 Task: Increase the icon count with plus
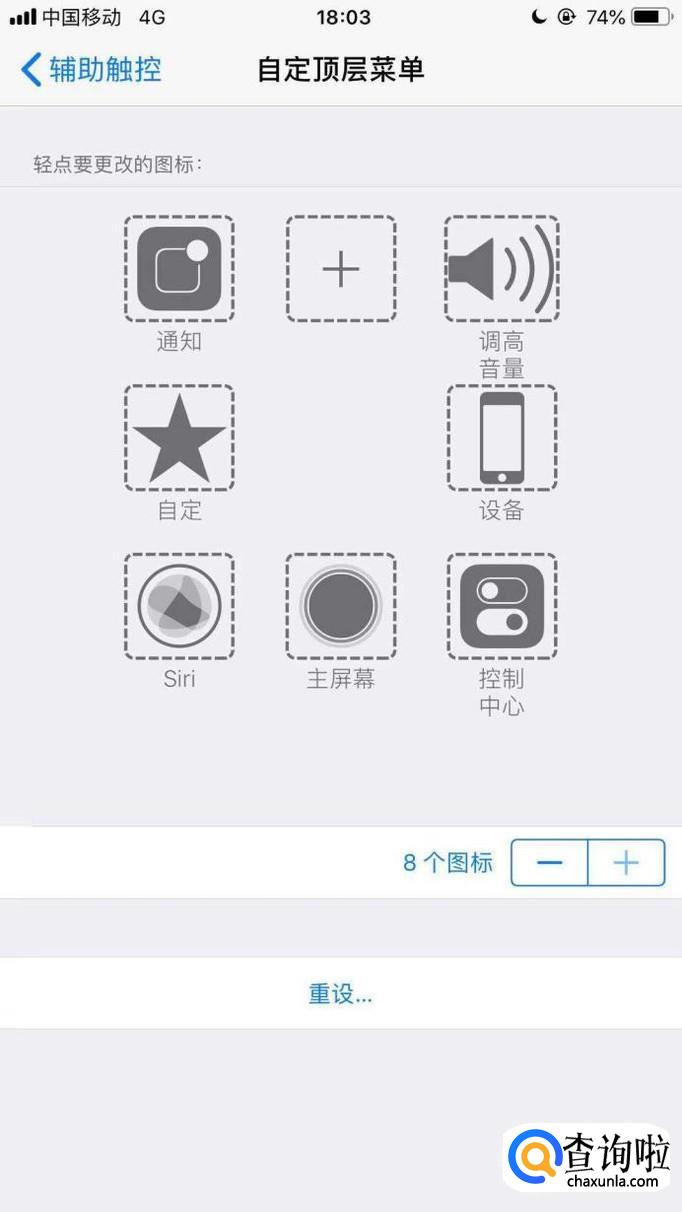[626, 863]
